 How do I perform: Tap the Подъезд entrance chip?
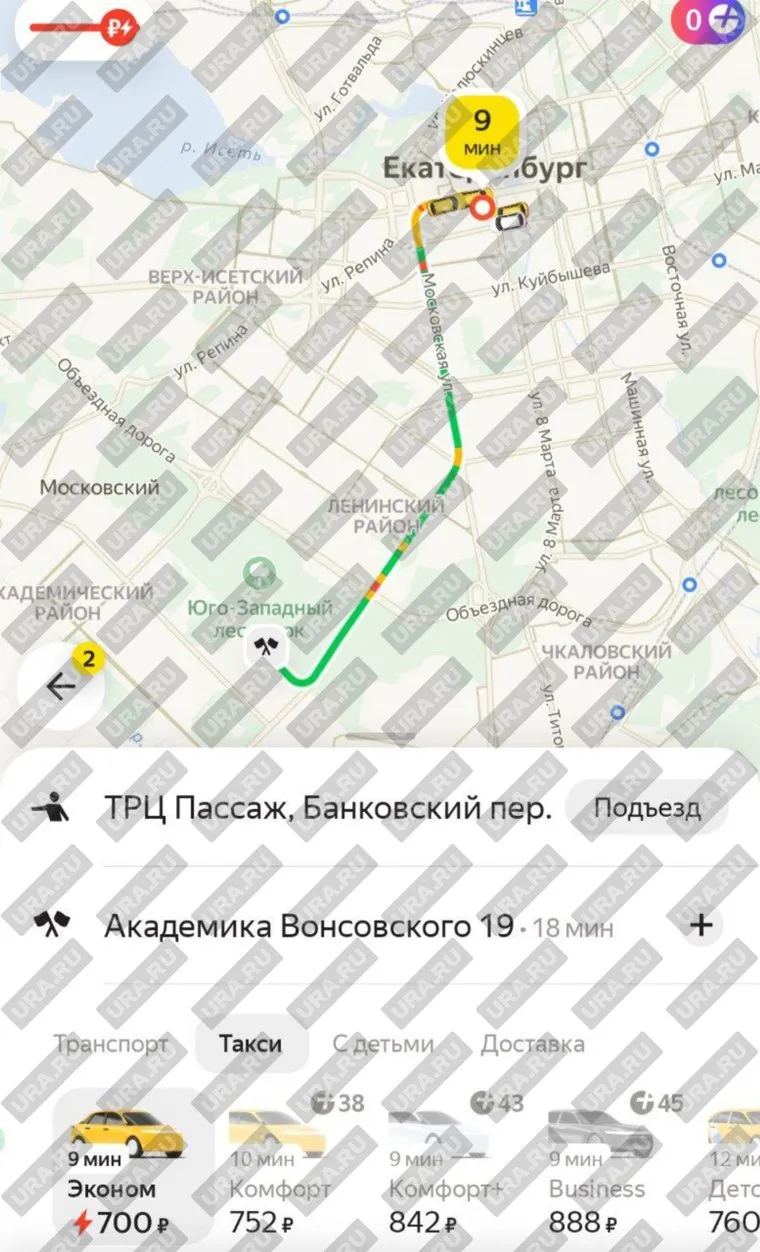point(647,808)
